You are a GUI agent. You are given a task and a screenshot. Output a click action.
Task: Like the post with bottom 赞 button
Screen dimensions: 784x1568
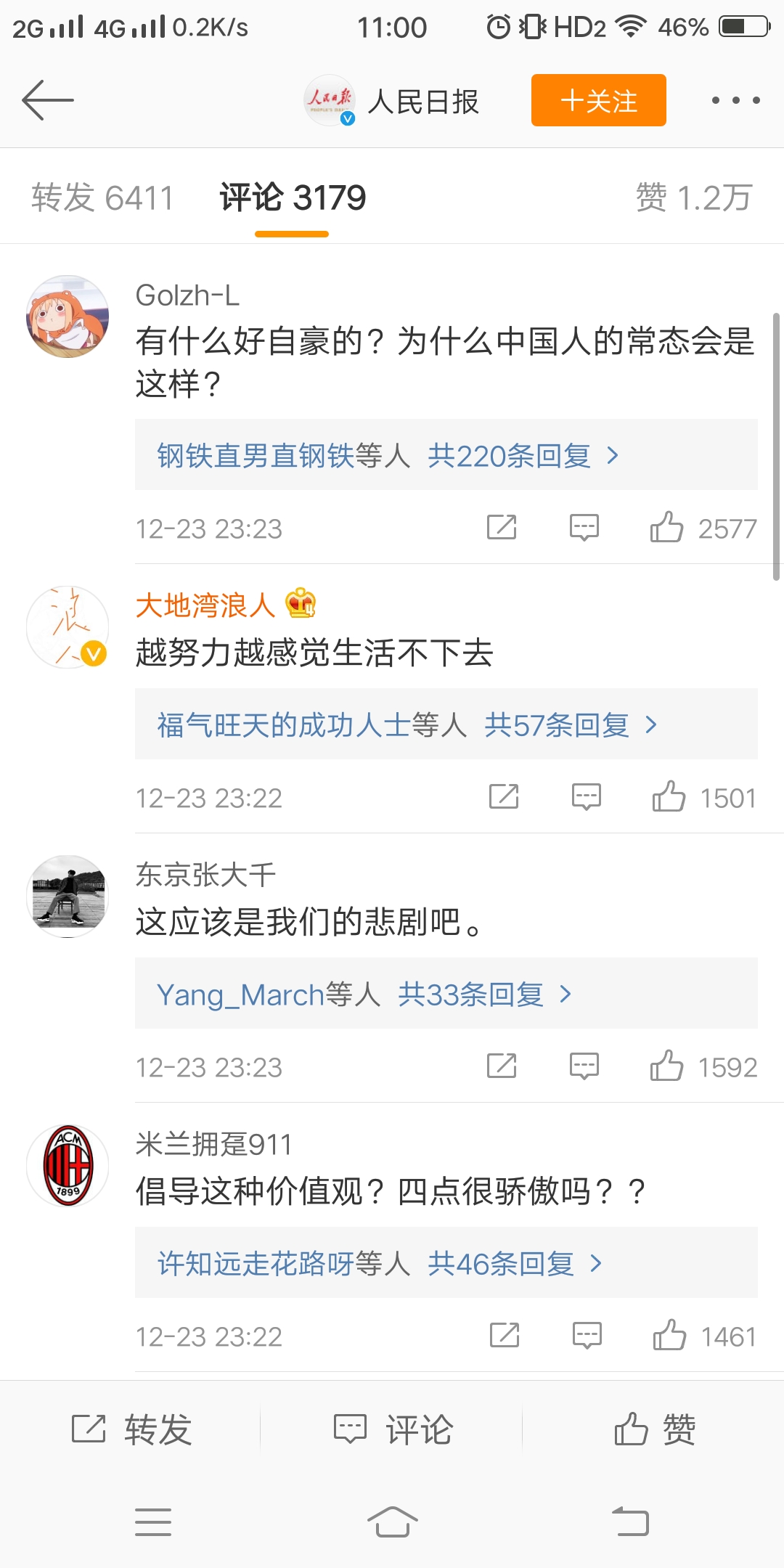653,1430
